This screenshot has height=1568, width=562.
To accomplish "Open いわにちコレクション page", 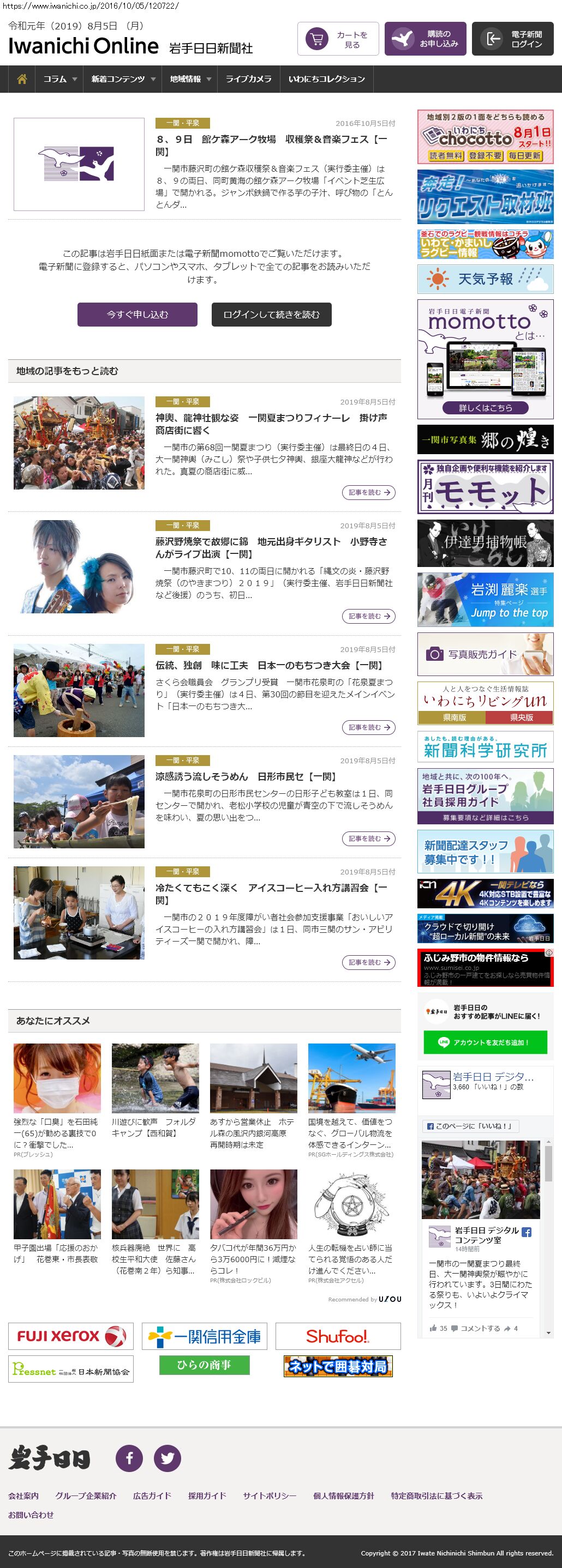I will click(x=326, y=79).
